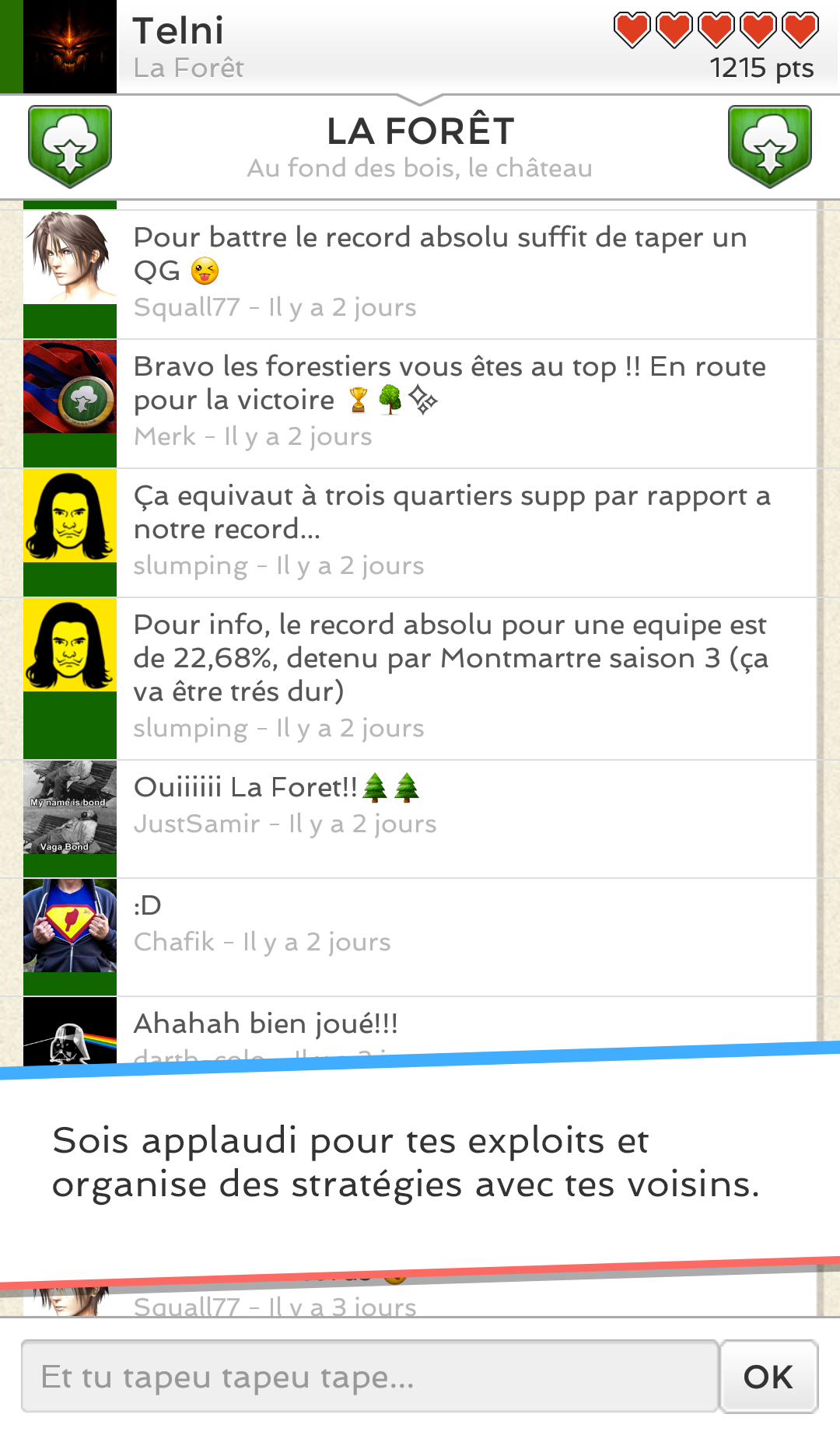Open Chafik's Superman avatar

pos(70,926)
